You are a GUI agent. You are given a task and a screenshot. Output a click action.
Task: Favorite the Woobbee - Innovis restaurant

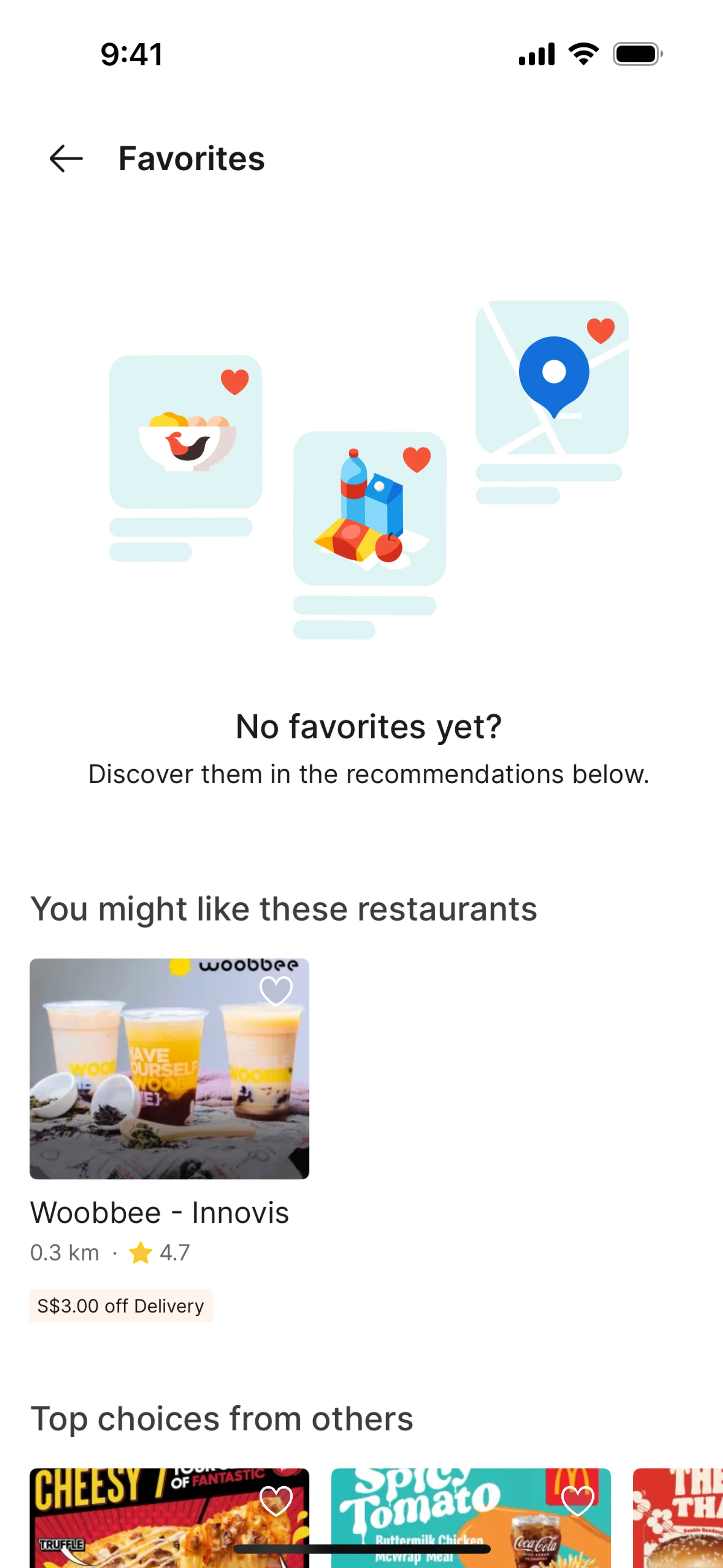coord(276,991)
